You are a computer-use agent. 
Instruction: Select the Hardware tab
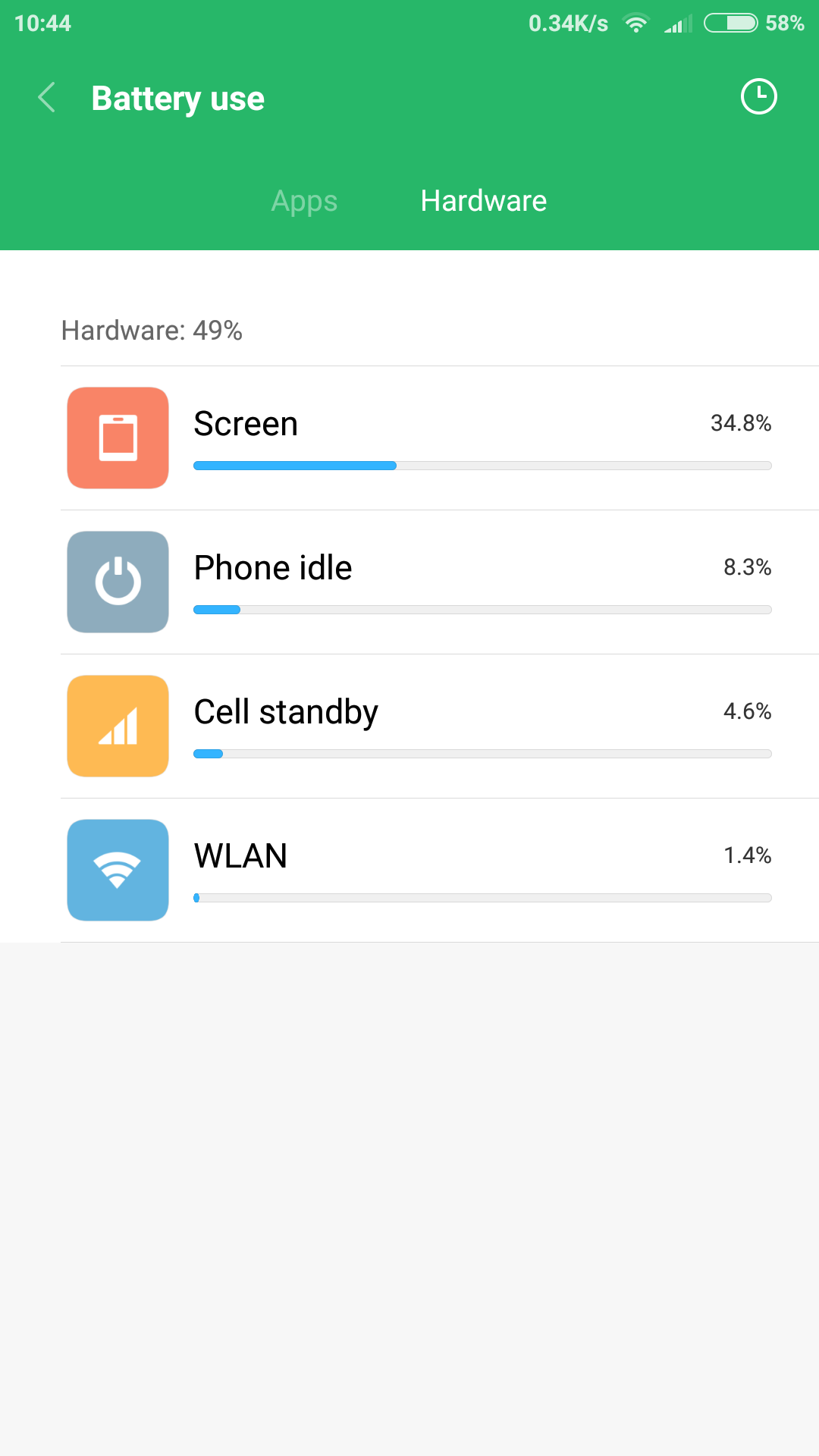483,201
